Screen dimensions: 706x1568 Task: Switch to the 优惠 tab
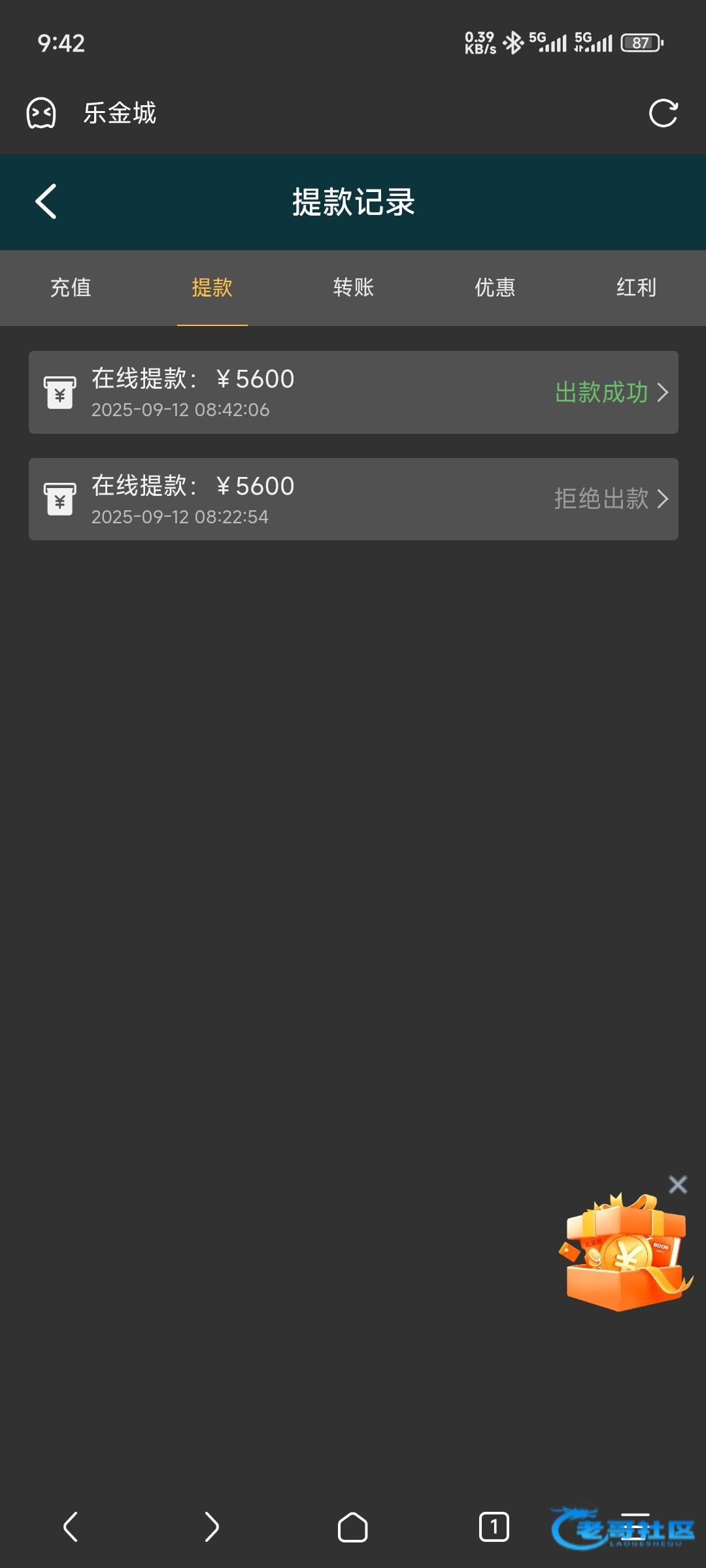pos(495,287)
